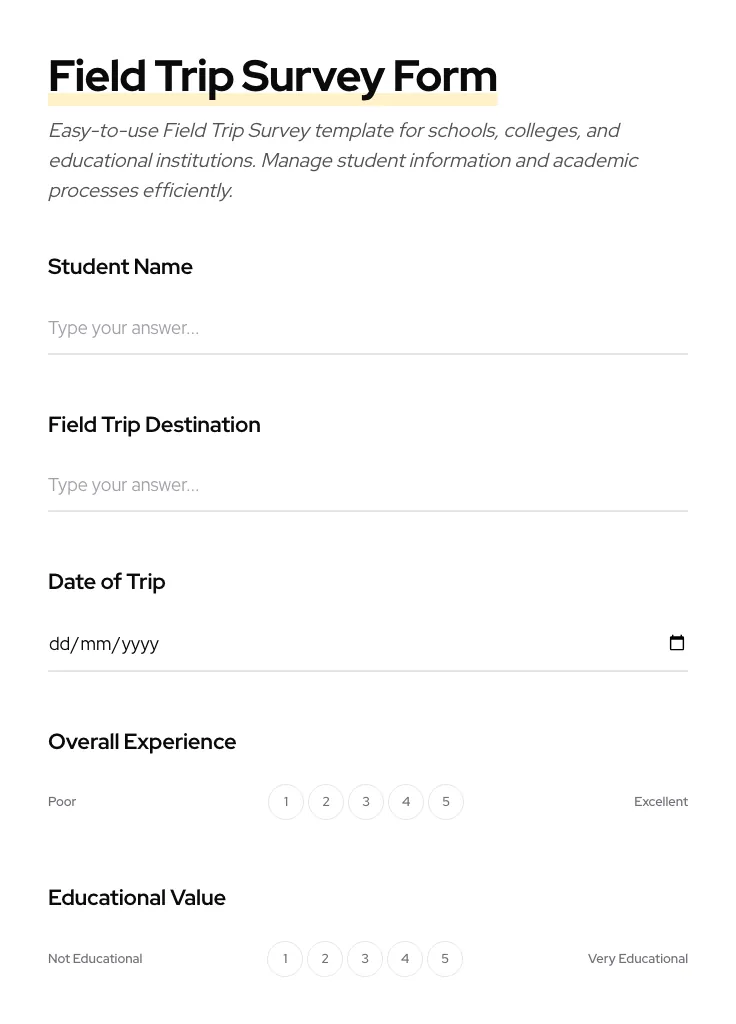The width and height of the screenshot is (736, 1024).
Task: Choose rating 1 for Educational Value
Action: [x=285, y=958]
